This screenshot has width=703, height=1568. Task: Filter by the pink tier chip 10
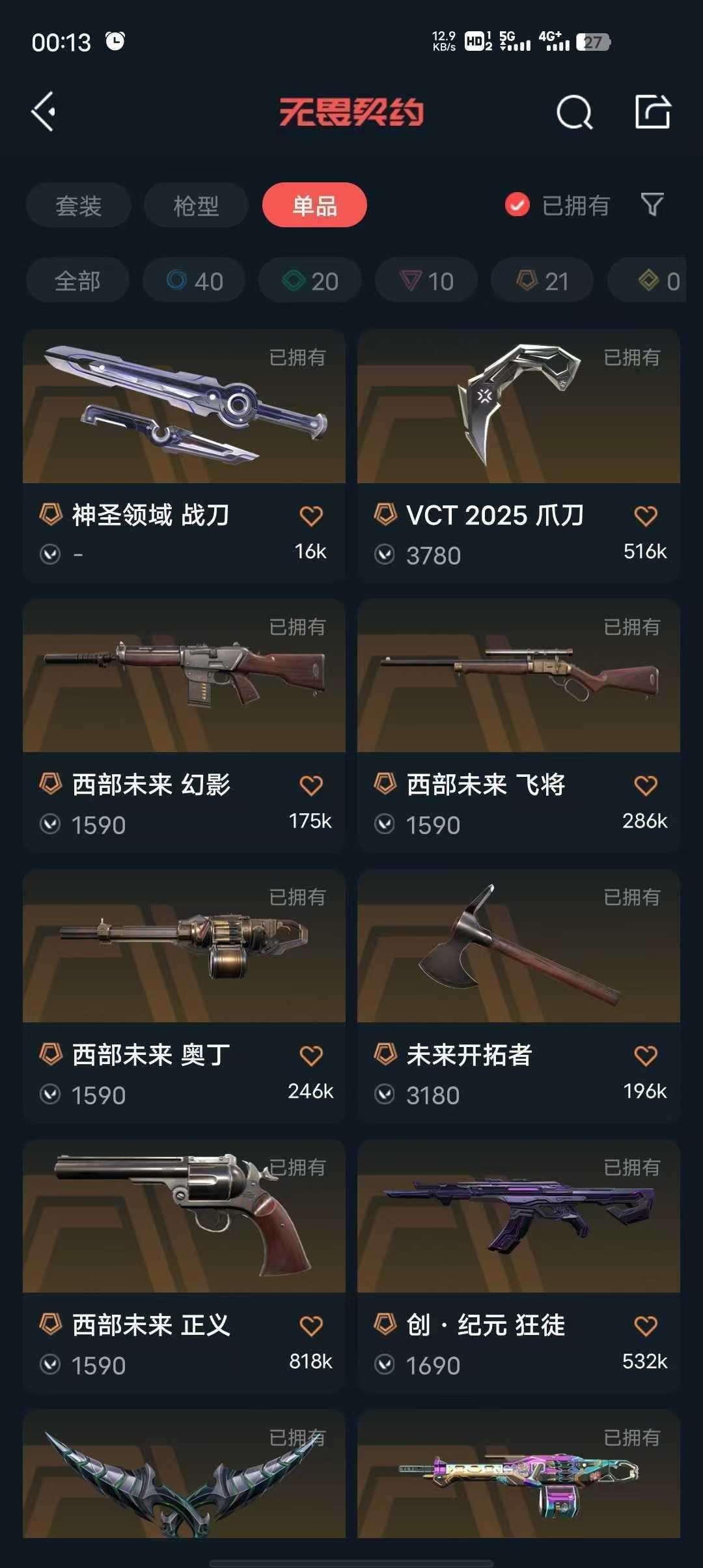426,281
